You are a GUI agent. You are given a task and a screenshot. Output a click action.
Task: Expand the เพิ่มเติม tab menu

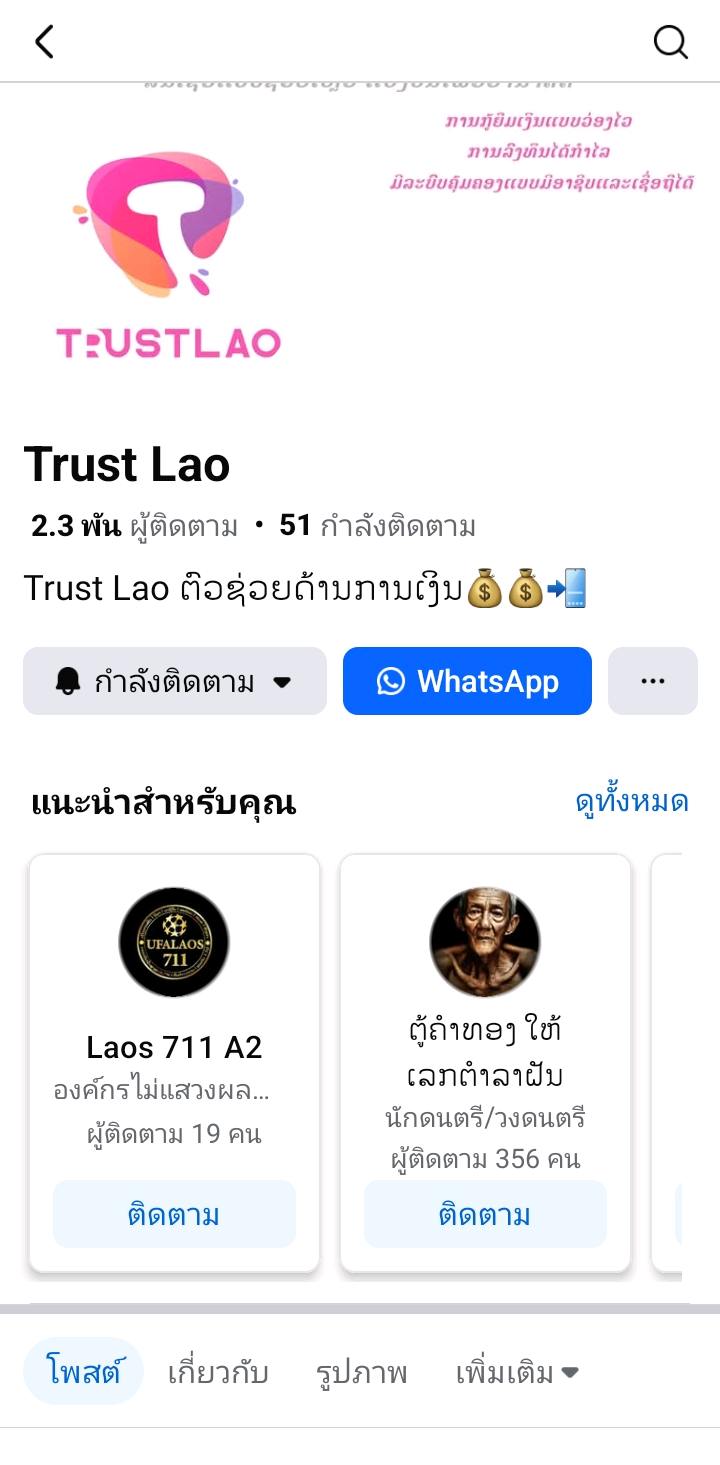pyautogui.click(x=516, y=1372)
